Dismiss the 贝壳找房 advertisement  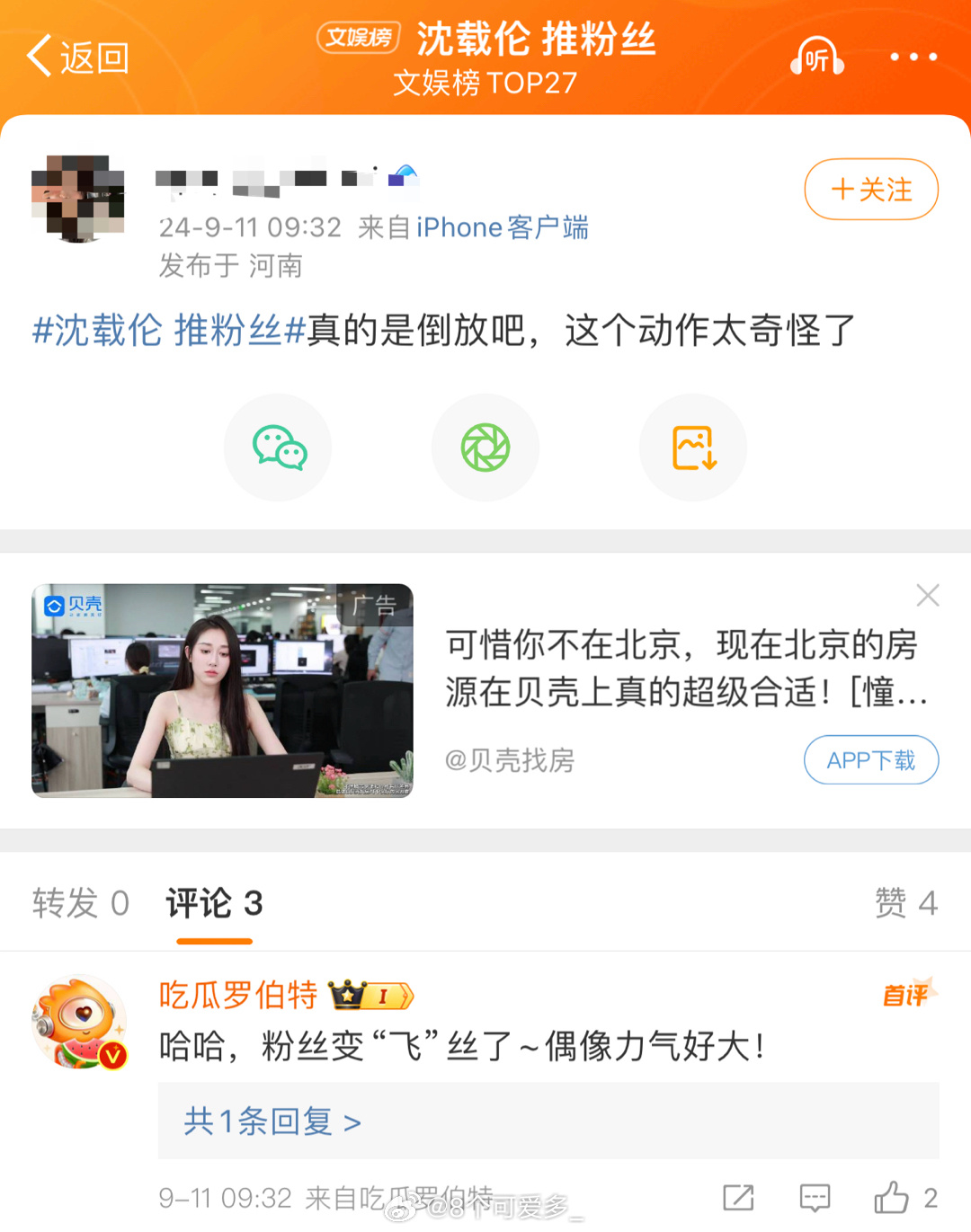pyautogui.click(x=928, y=595)
